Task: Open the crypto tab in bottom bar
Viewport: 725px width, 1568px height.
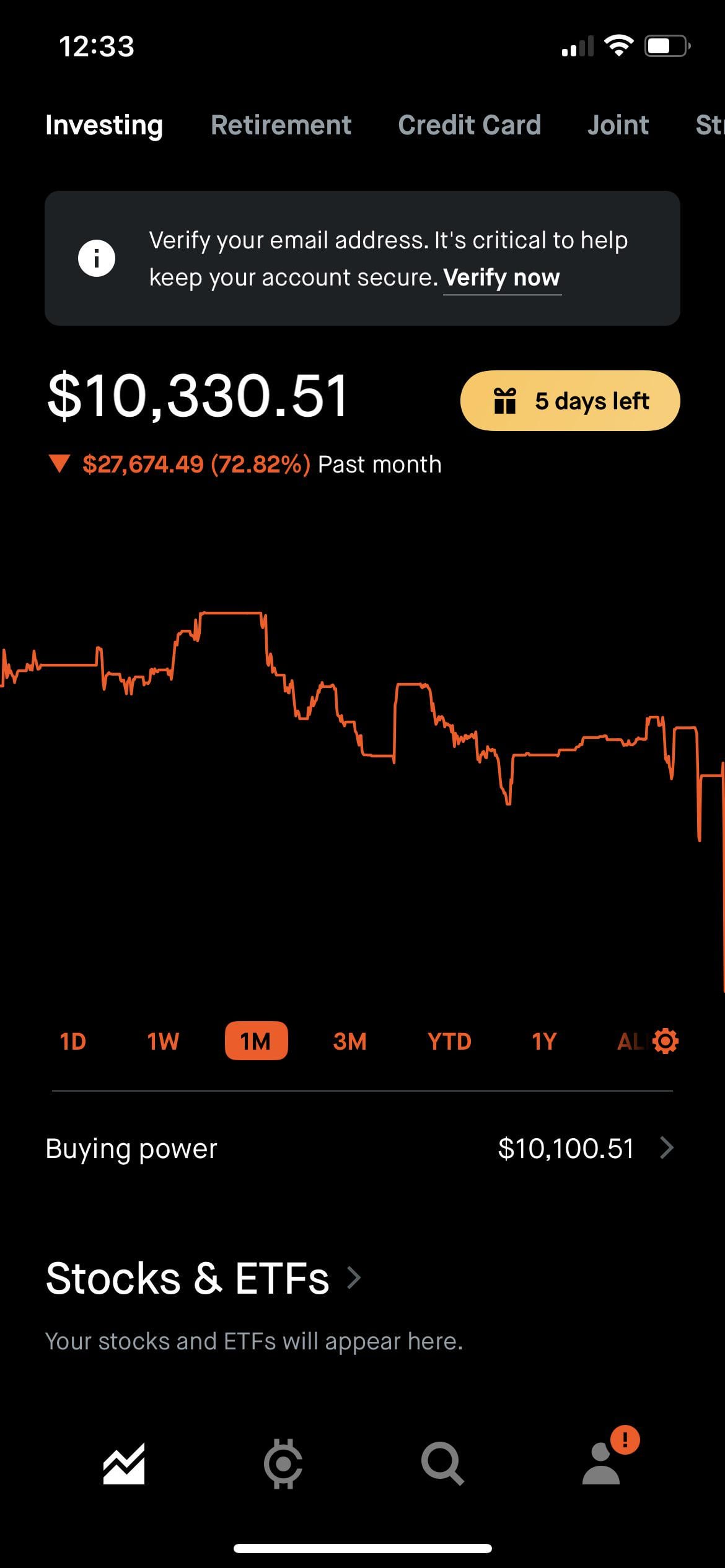Action: point(283,1464)
